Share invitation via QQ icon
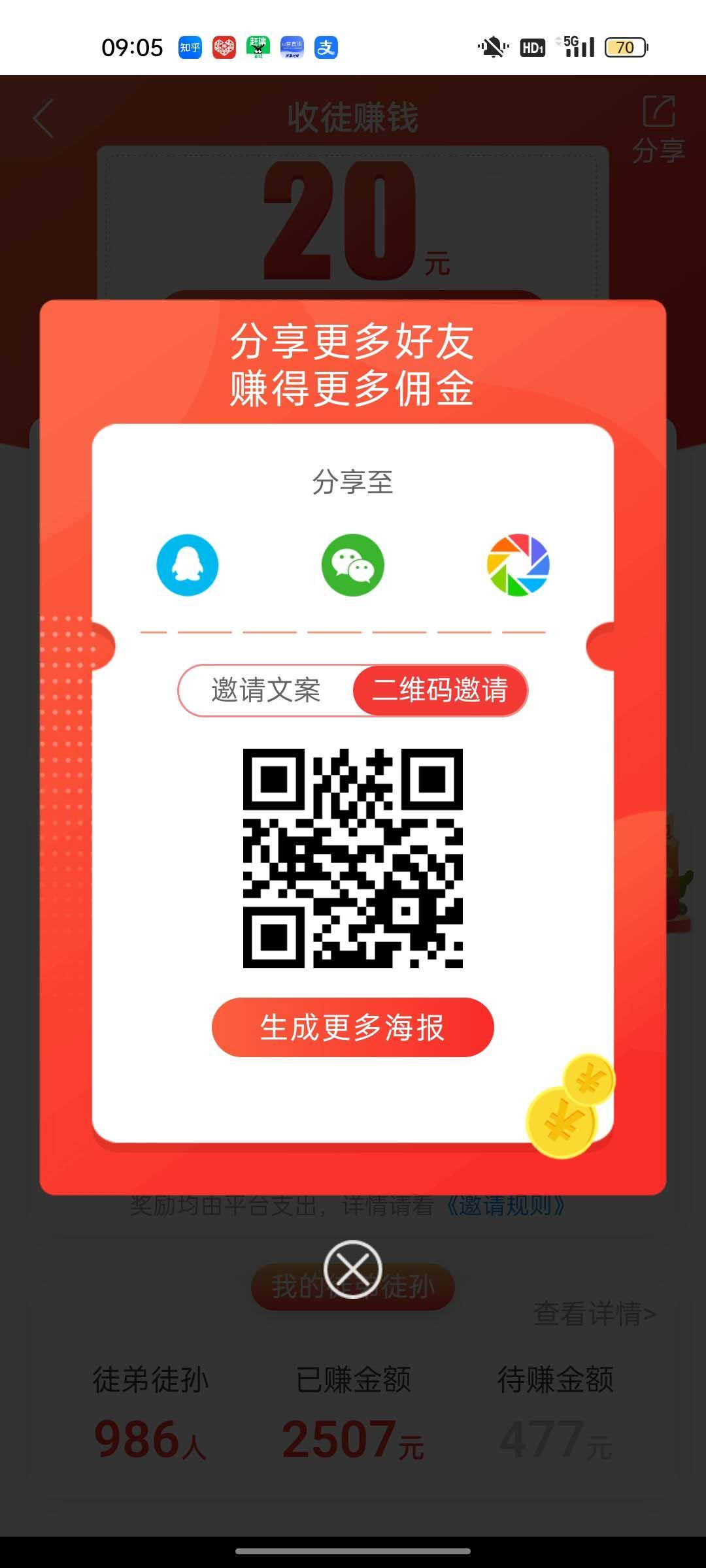Screen dimensions: 706x1568 coord(188,565)
